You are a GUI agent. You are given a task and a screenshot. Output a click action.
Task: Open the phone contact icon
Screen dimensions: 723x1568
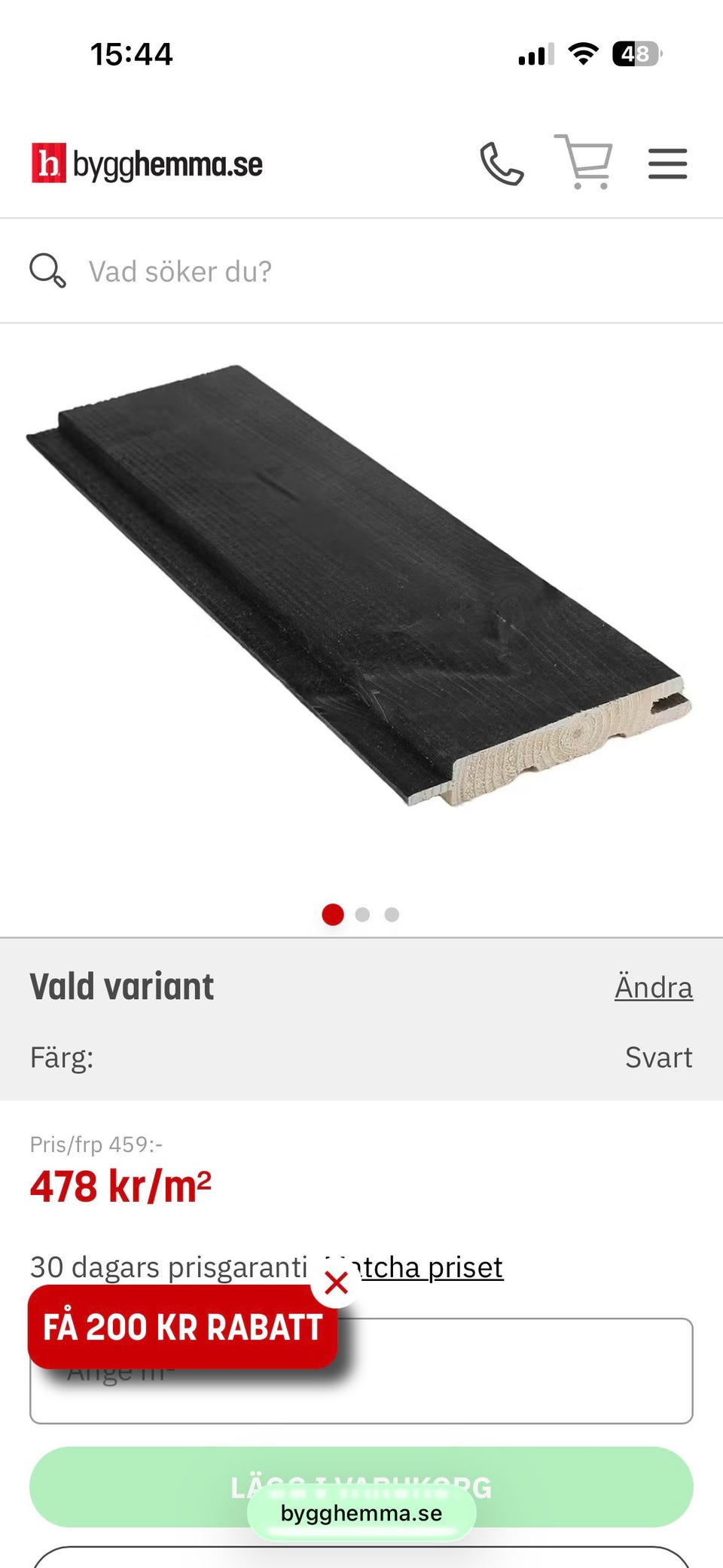tap(502, 164)
